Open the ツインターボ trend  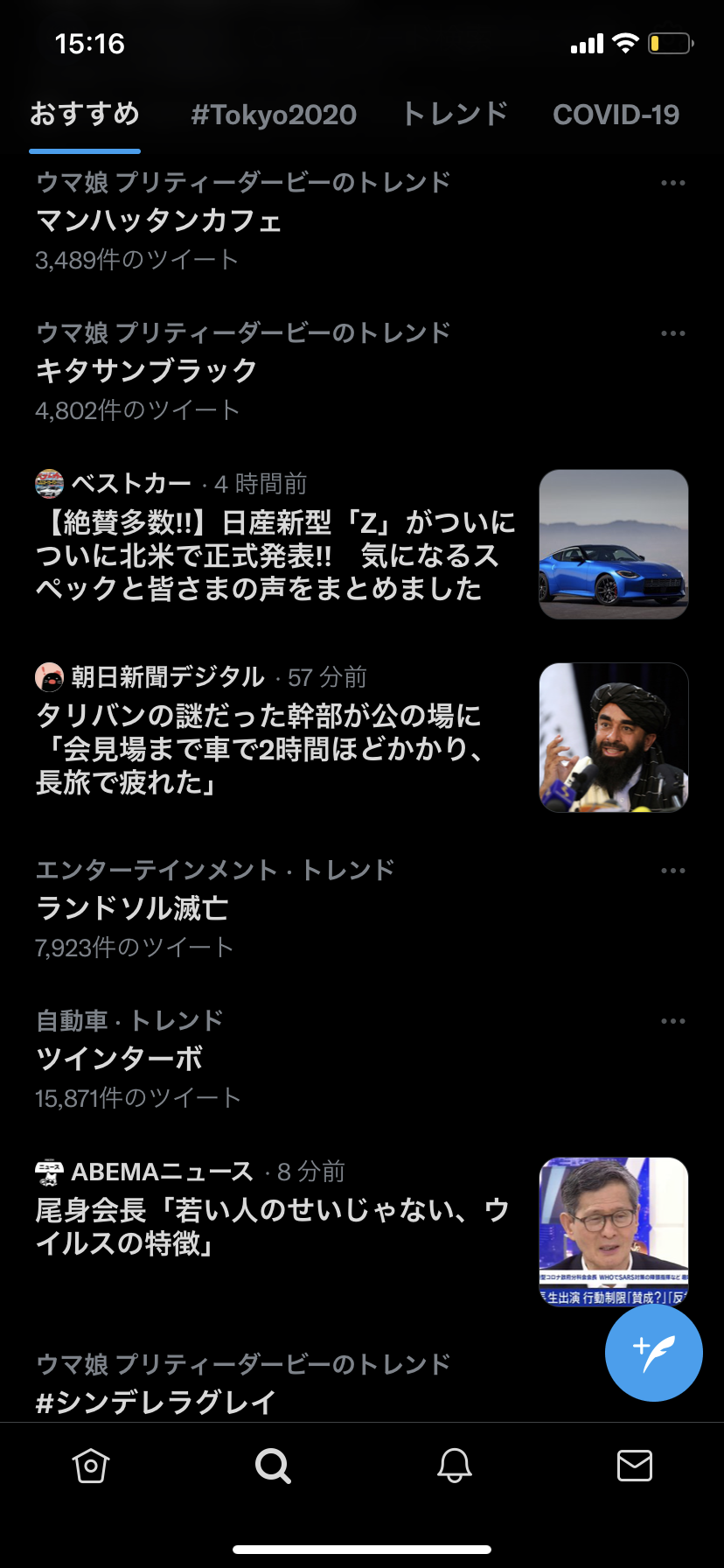click(362, 1059)
